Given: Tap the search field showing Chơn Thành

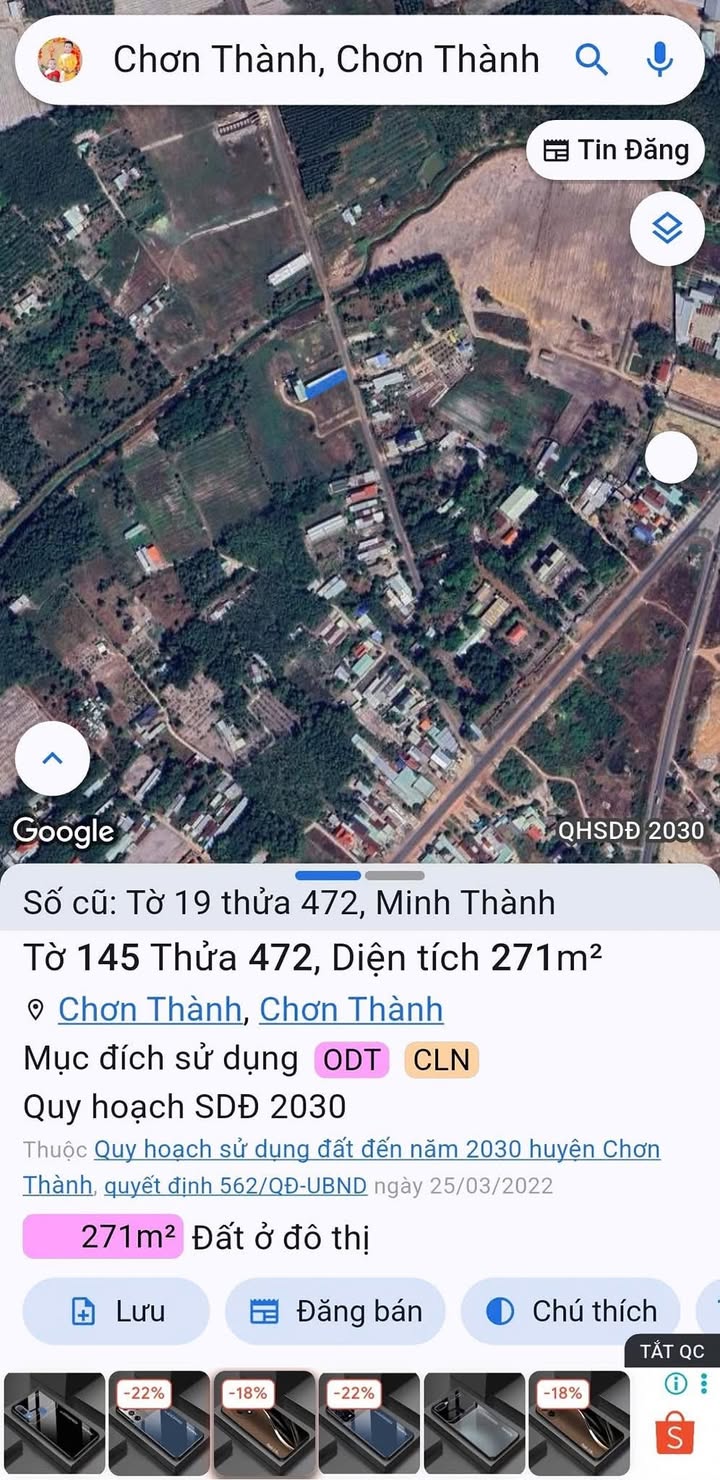Looking at the screenshot, I should coord(325,60).
